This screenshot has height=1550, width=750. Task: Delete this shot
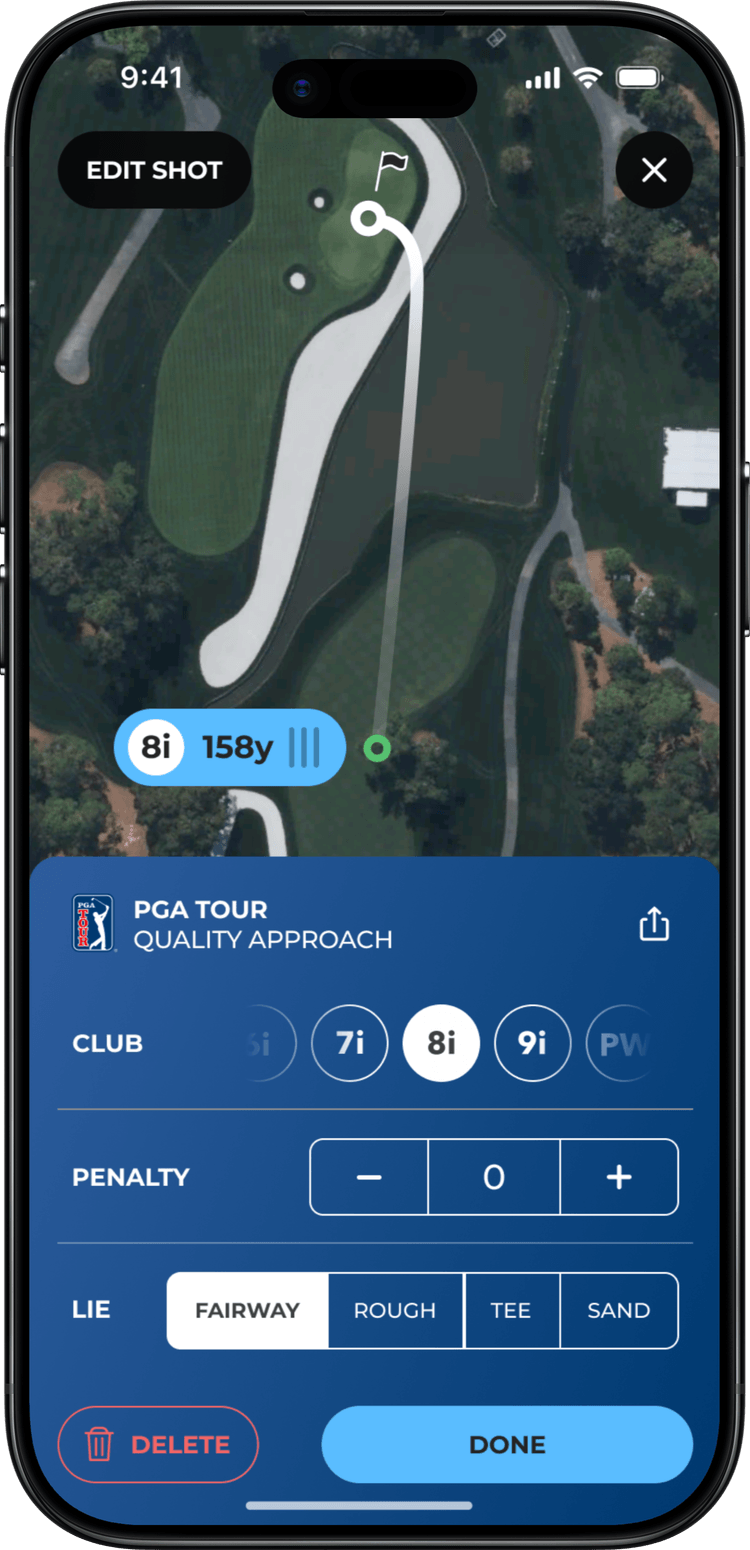click(158, 1444)
